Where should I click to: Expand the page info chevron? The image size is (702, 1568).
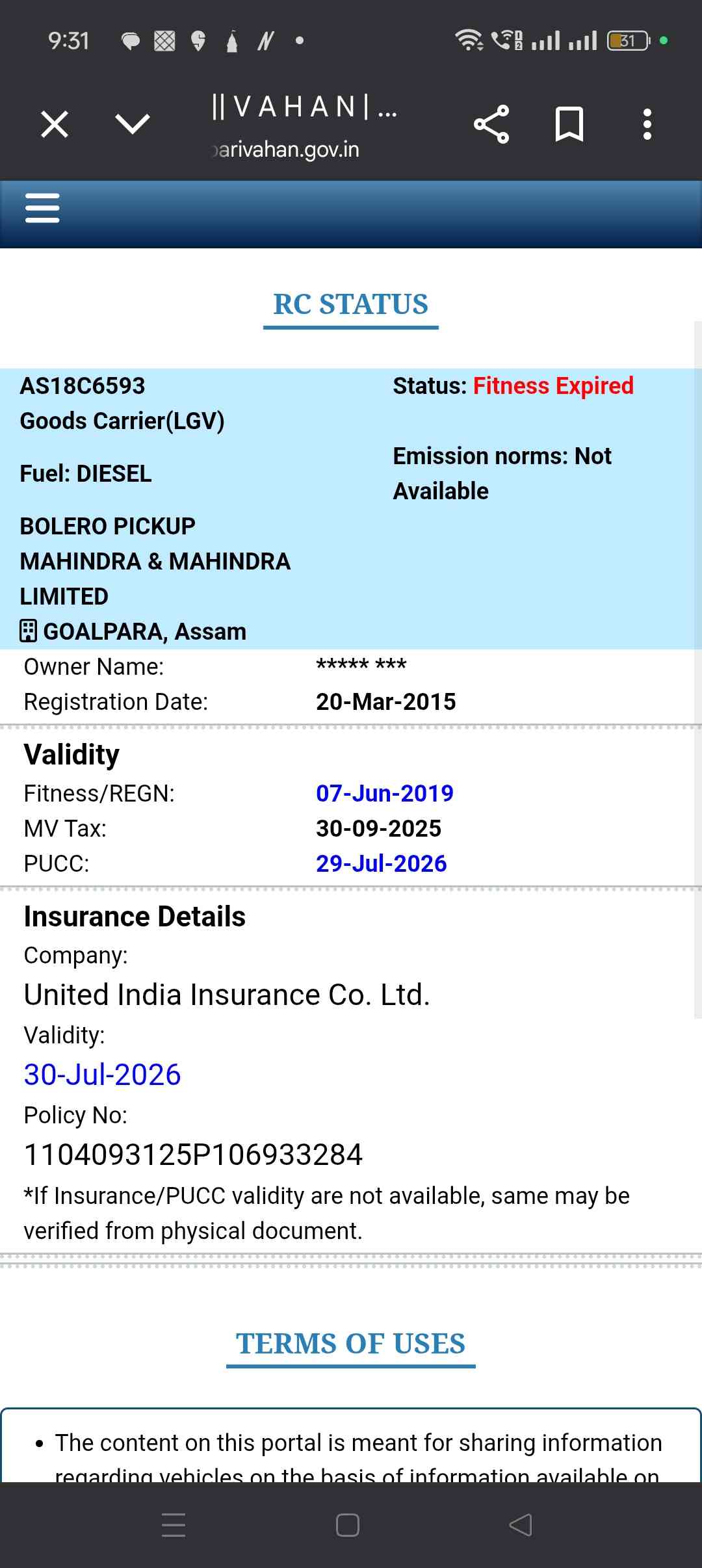coord(132,124)
